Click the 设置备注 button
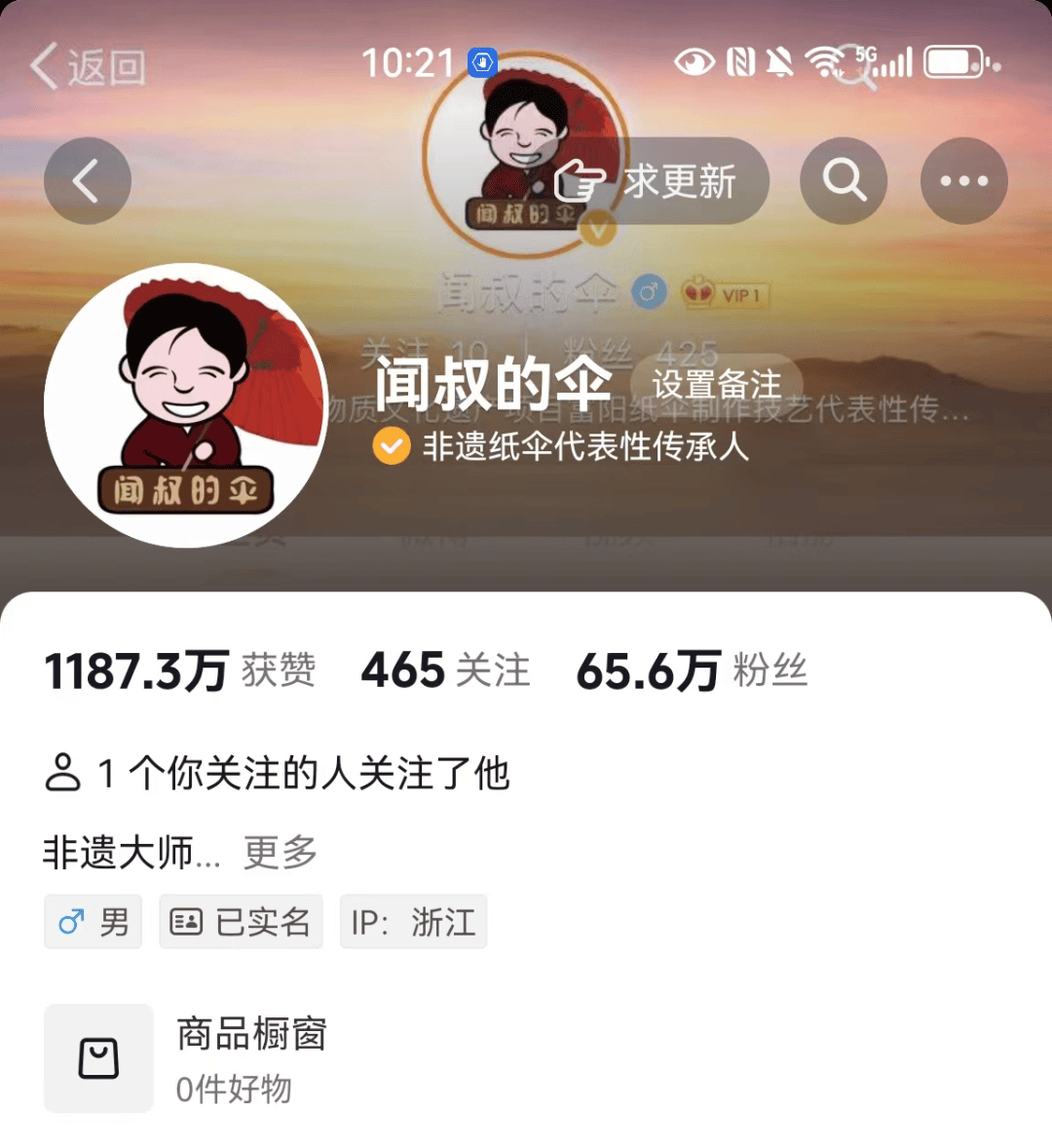1052x1148 pixels. tap(718, 384)
